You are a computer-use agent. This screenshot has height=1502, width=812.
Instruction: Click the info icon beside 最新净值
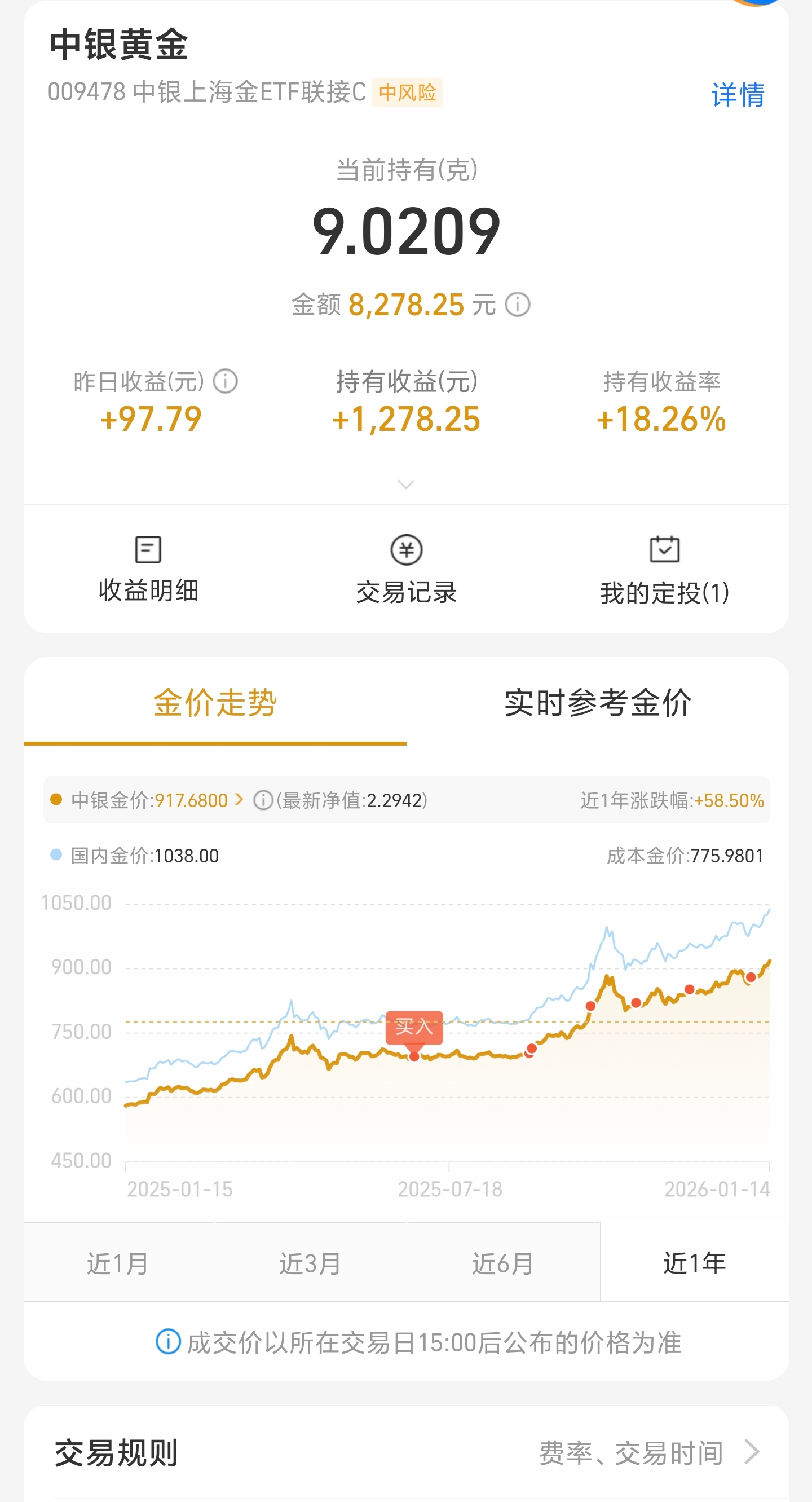click(264, 800)
